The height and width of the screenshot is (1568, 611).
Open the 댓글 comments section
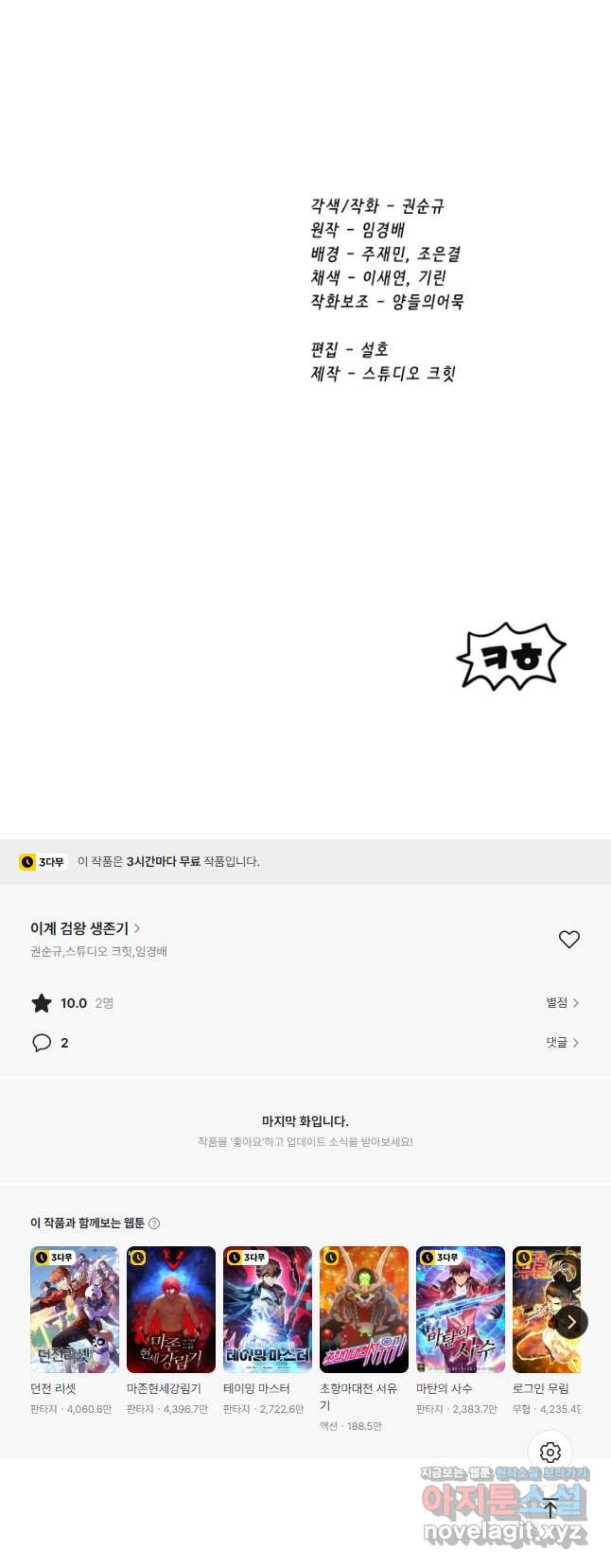[x=562, y=1042]
